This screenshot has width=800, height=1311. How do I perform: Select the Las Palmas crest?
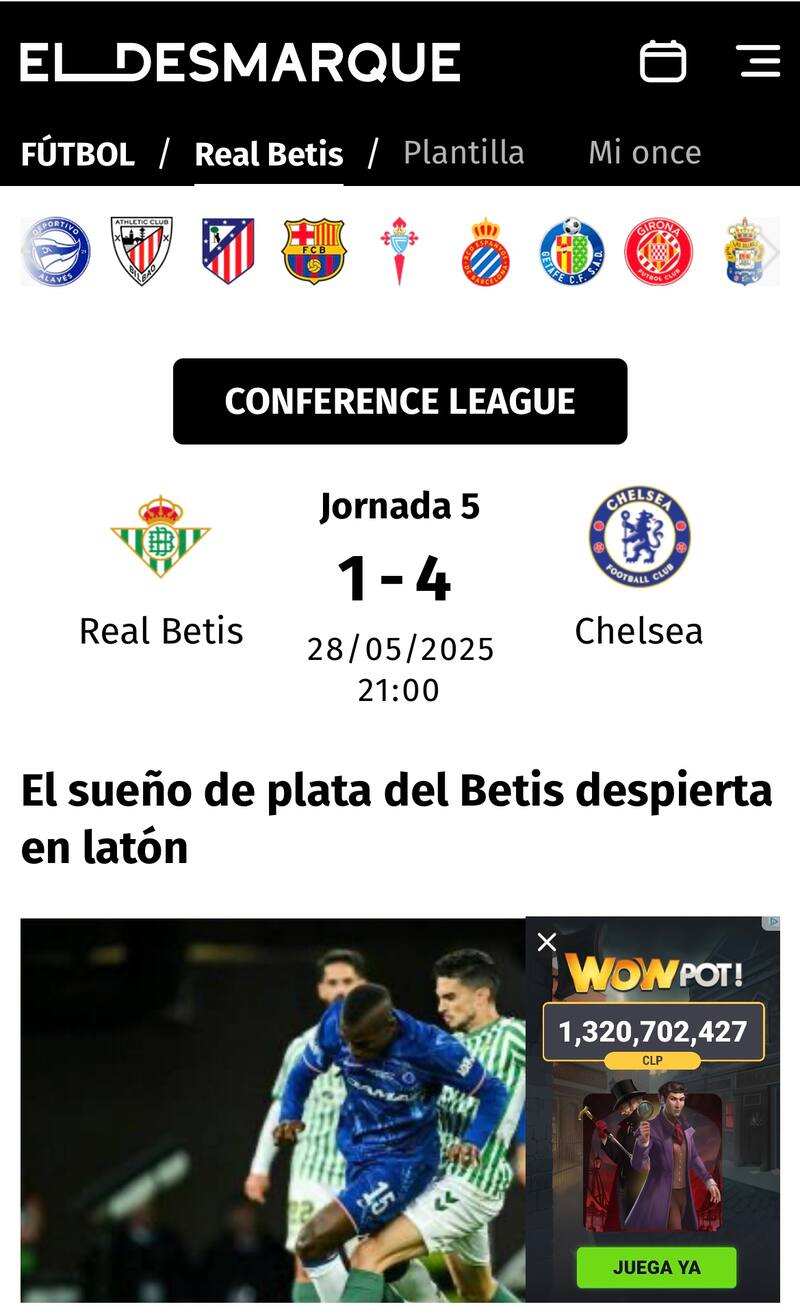click(745, 251)
